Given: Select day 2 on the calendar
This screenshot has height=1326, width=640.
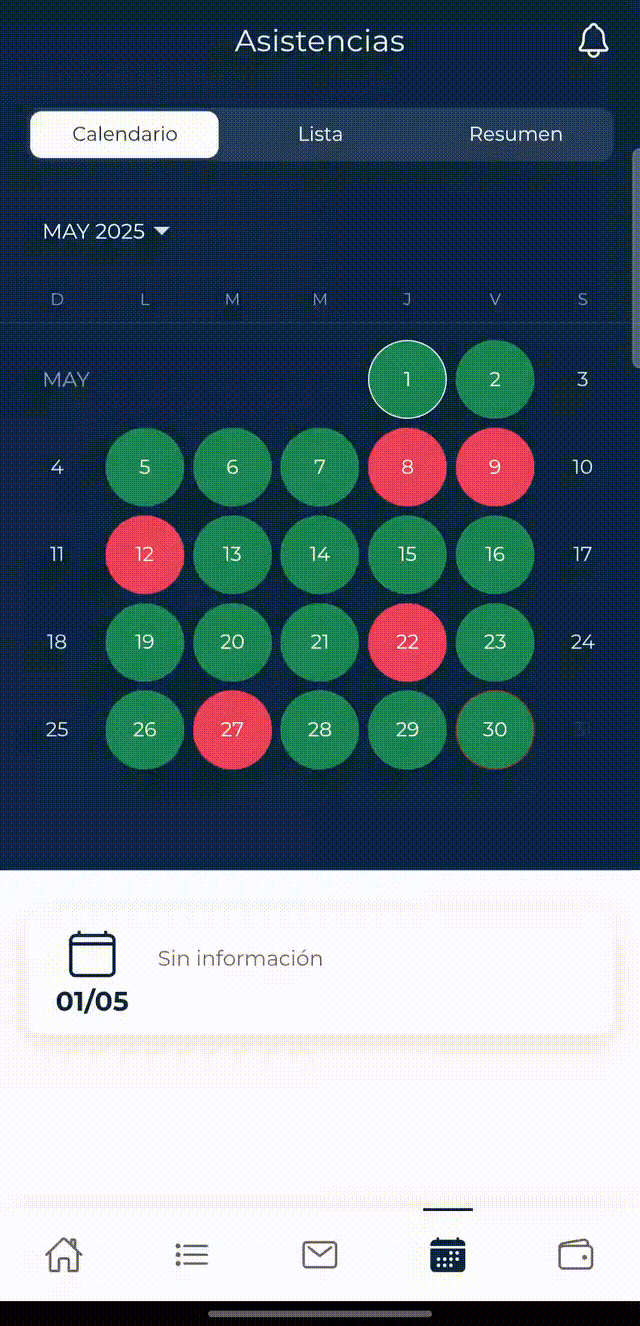Looking at the screenshot, I should pyautogui.click(x=495, y=380).
